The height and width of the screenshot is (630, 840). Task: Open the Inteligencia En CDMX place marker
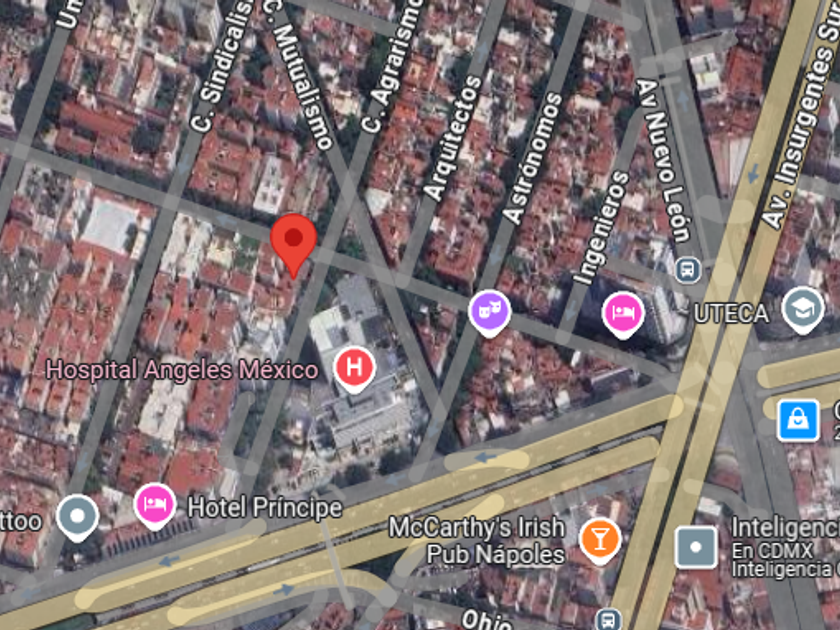696,547
